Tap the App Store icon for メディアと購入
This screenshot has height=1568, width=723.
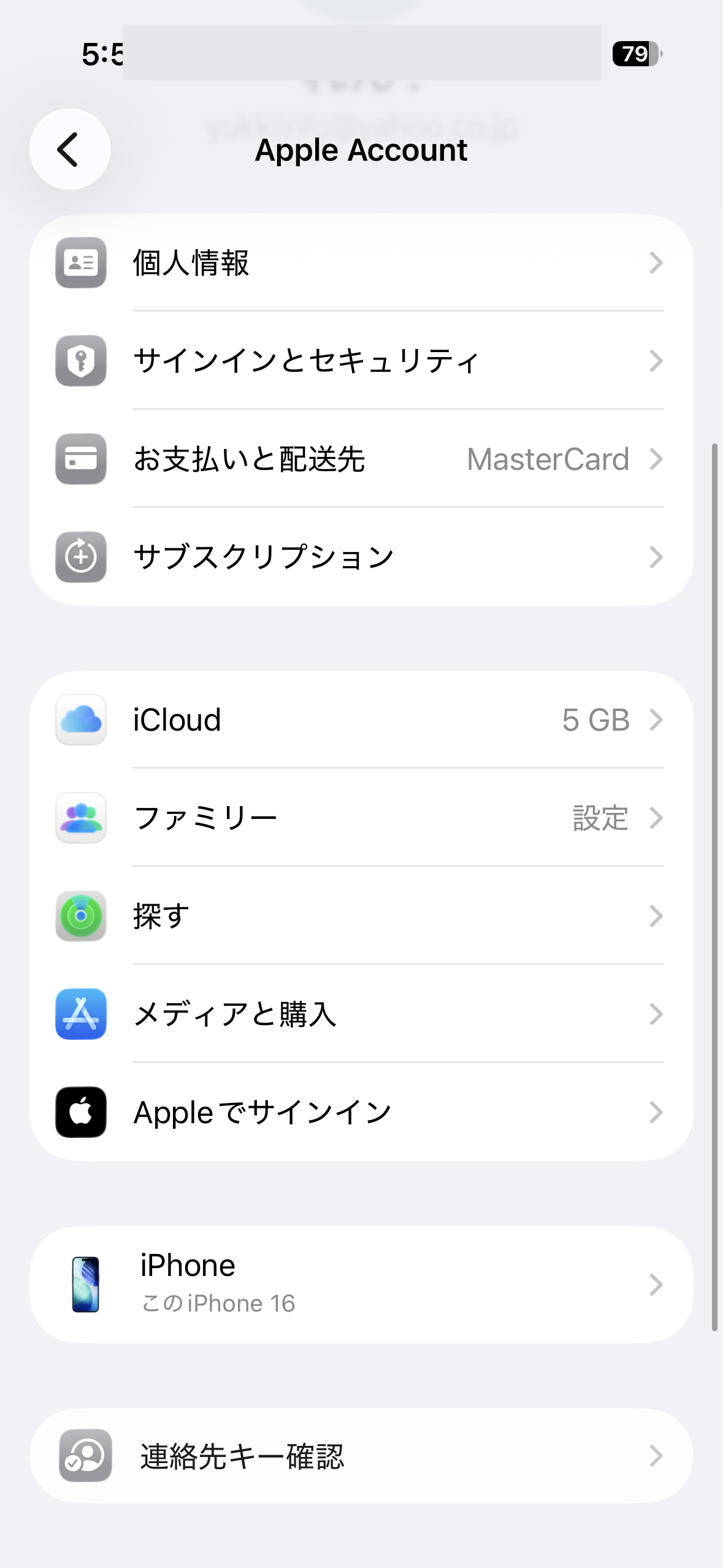pyautogui.click(x=80, y=1015)
